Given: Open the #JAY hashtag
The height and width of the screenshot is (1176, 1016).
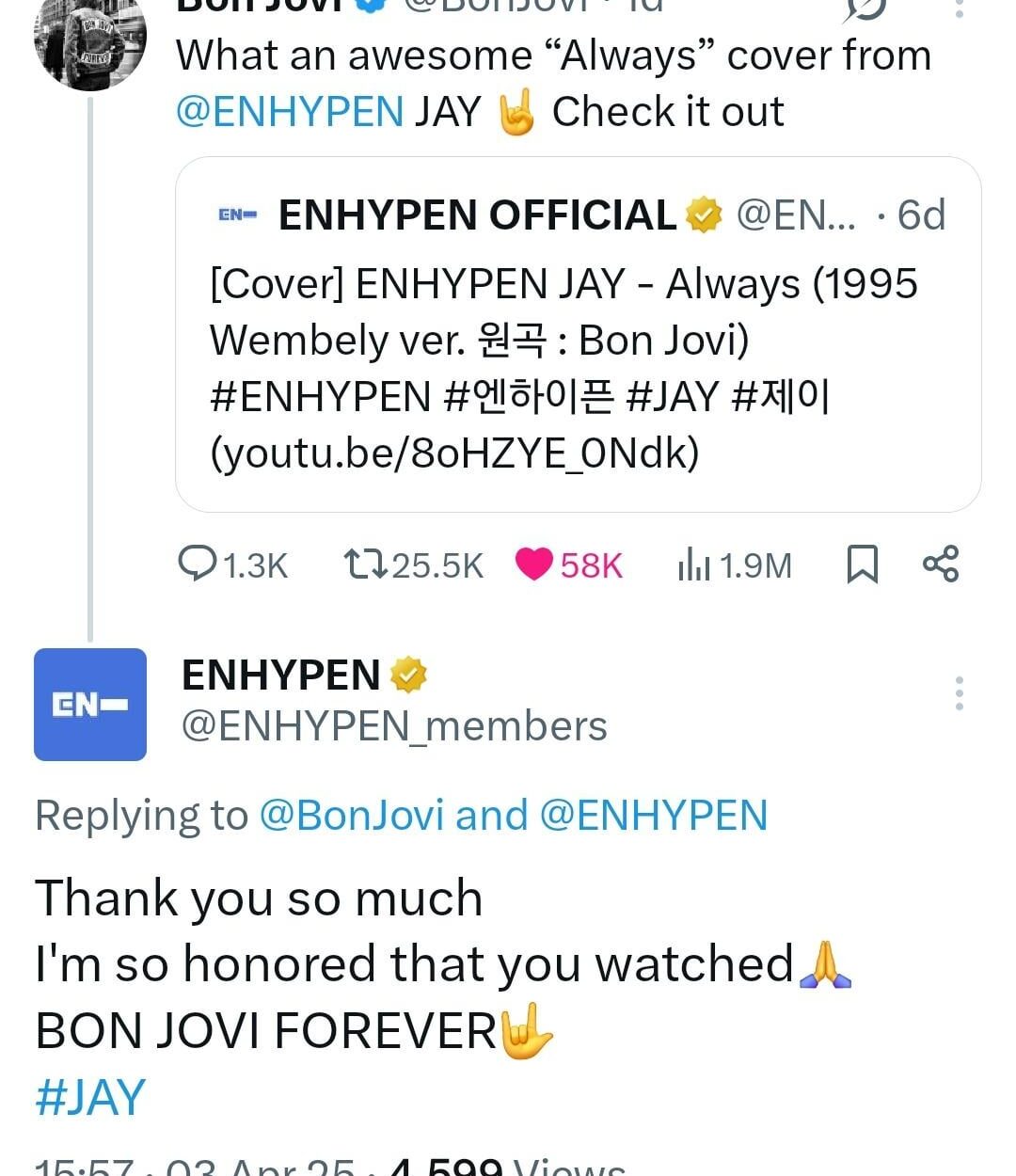Looking at the screenshot, I should tap(87, 1094).
